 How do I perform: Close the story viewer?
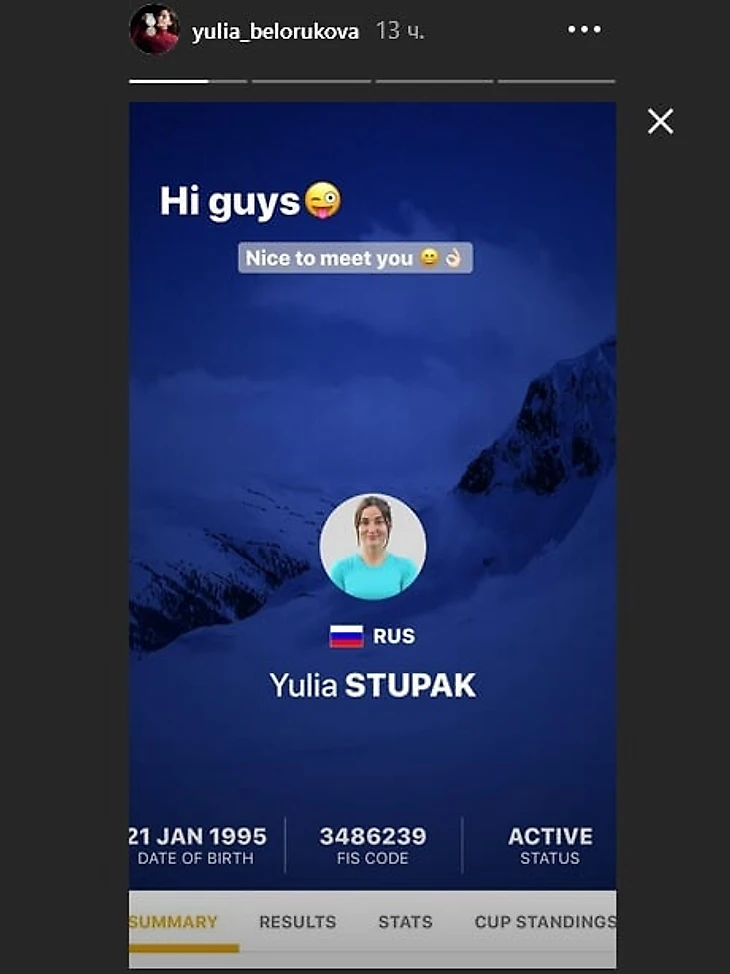point(660,122)
